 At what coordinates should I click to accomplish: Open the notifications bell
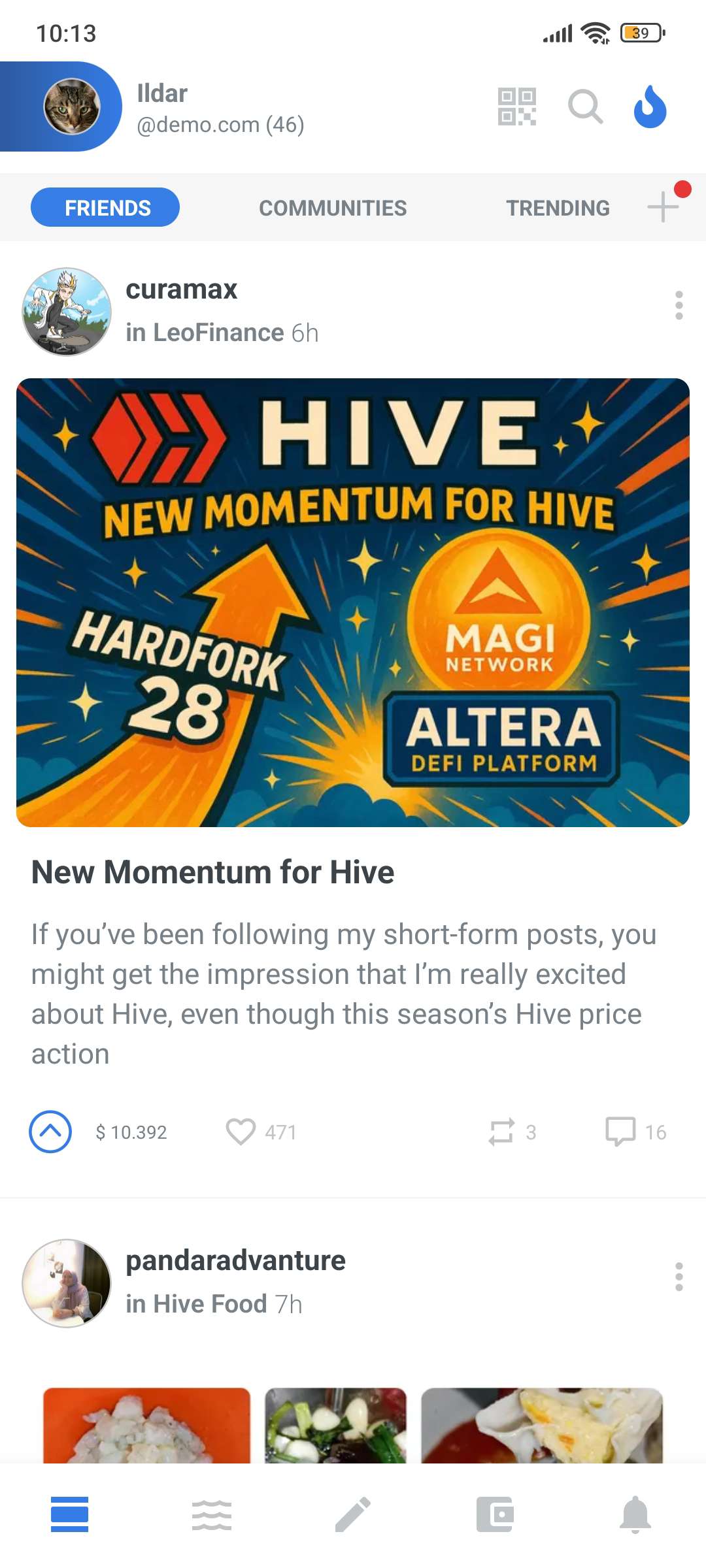(635, 1514)
